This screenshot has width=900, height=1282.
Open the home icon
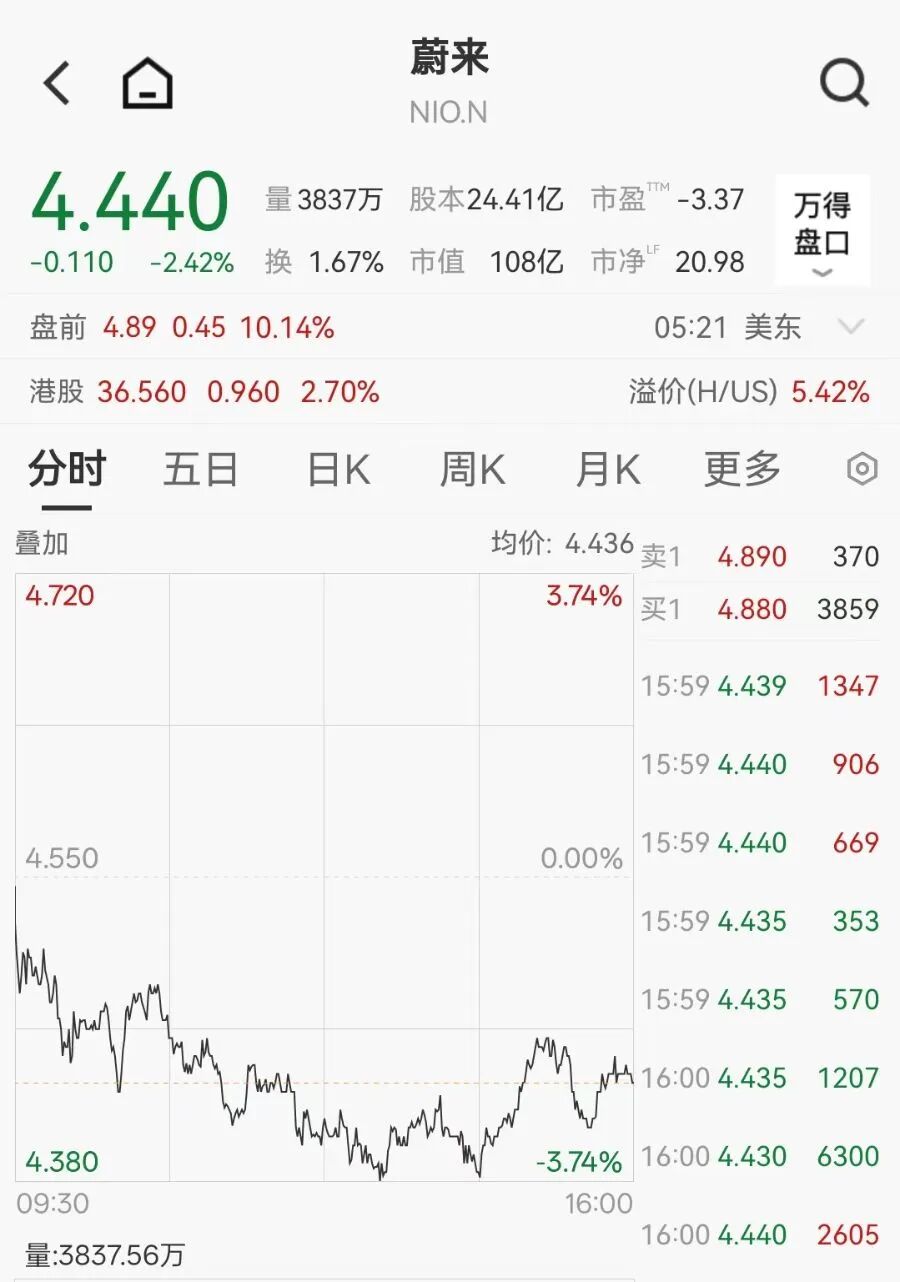click(148, 83)
